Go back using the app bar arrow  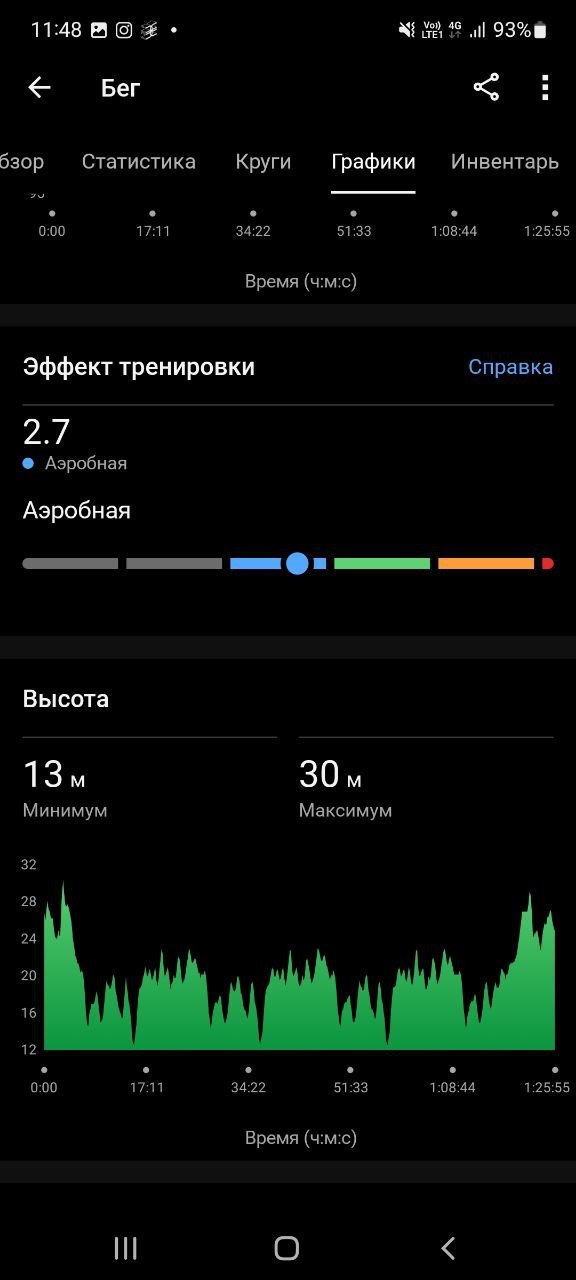point(39,88)
